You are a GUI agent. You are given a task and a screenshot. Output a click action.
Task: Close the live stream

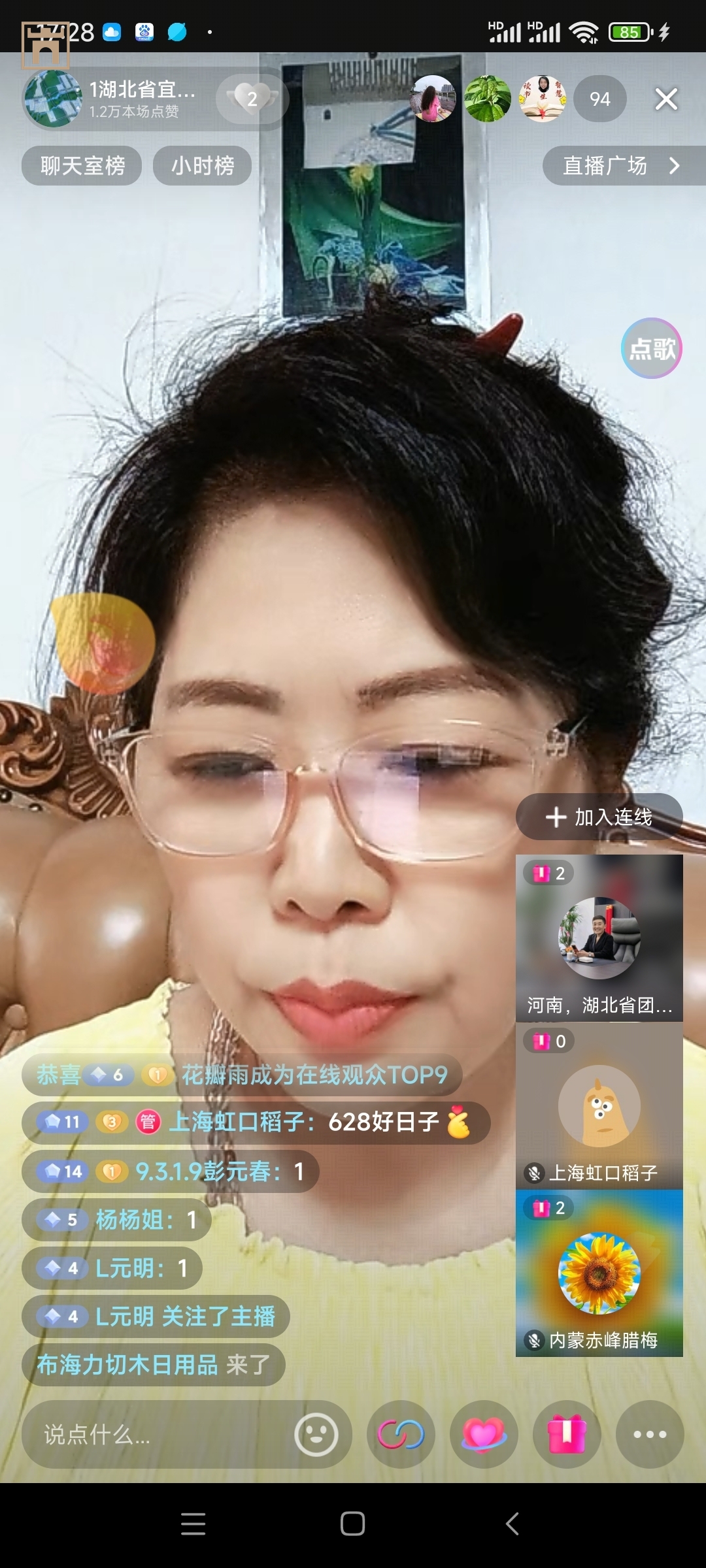665,99
